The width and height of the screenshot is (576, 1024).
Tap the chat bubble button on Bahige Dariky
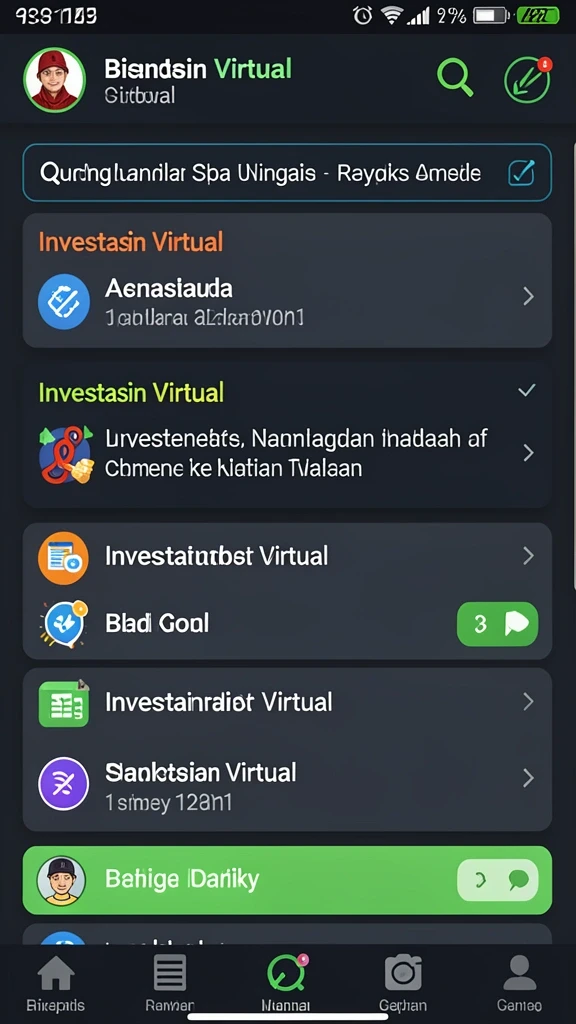(498, 880)
